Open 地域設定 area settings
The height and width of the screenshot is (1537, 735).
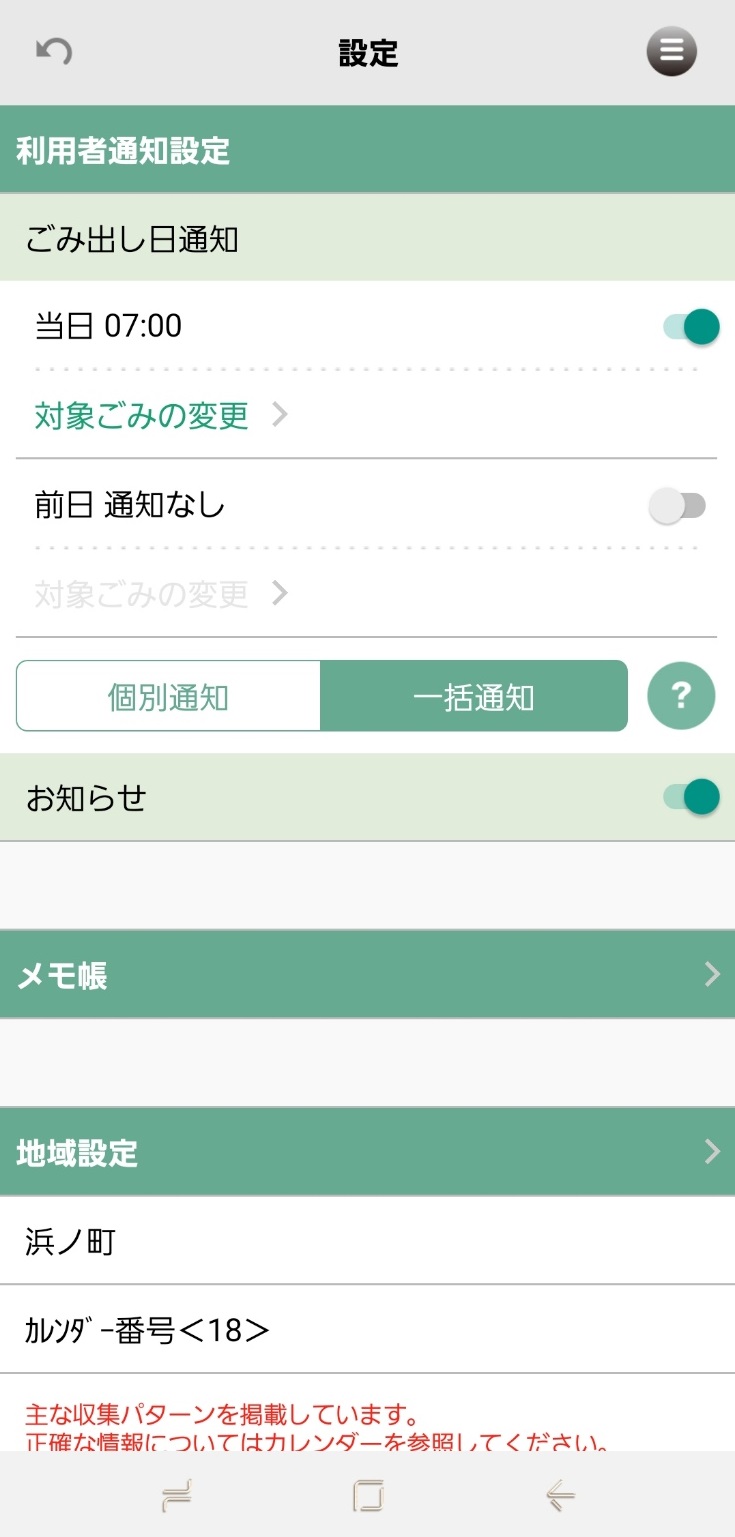pos(367,1152)
